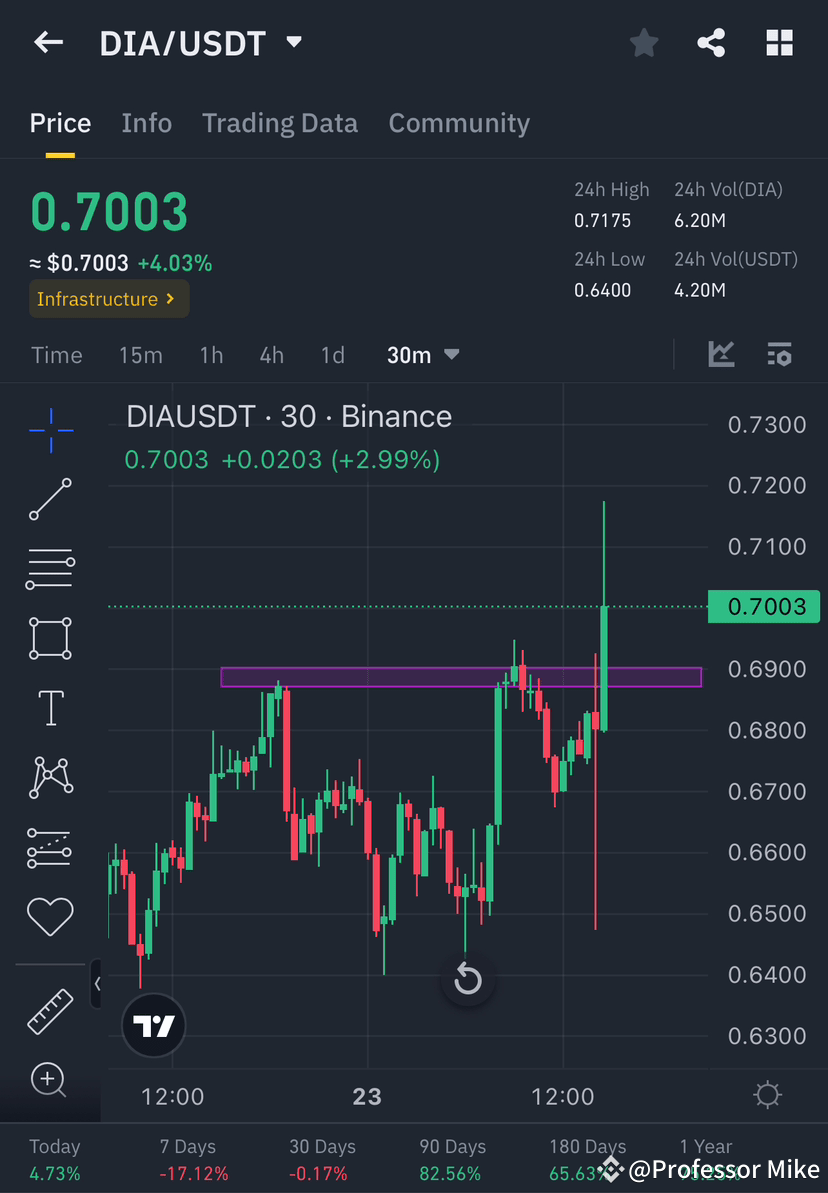
Task: Collapse the drawing tools sidebar
Action: (x=97, y=983)
